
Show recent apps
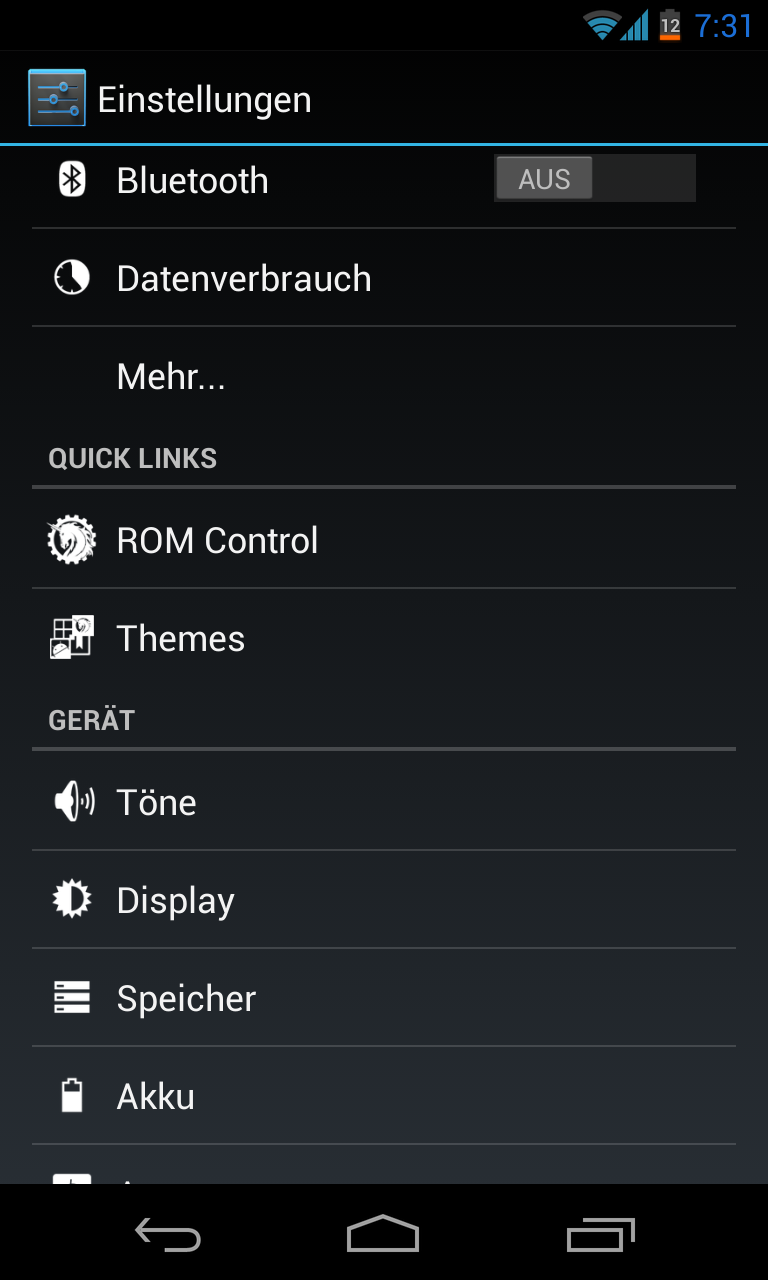(600, 1235)
